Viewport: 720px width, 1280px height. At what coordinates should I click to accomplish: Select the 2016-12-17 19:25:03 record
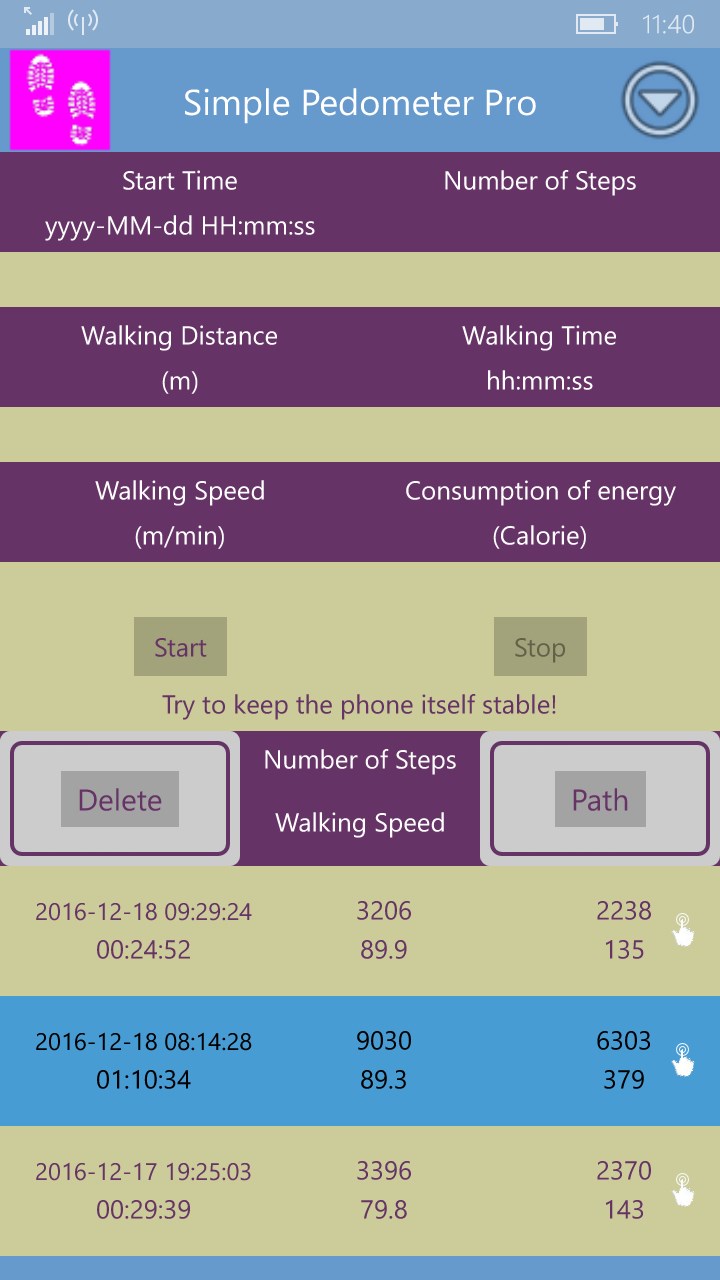pos(300,1190)
